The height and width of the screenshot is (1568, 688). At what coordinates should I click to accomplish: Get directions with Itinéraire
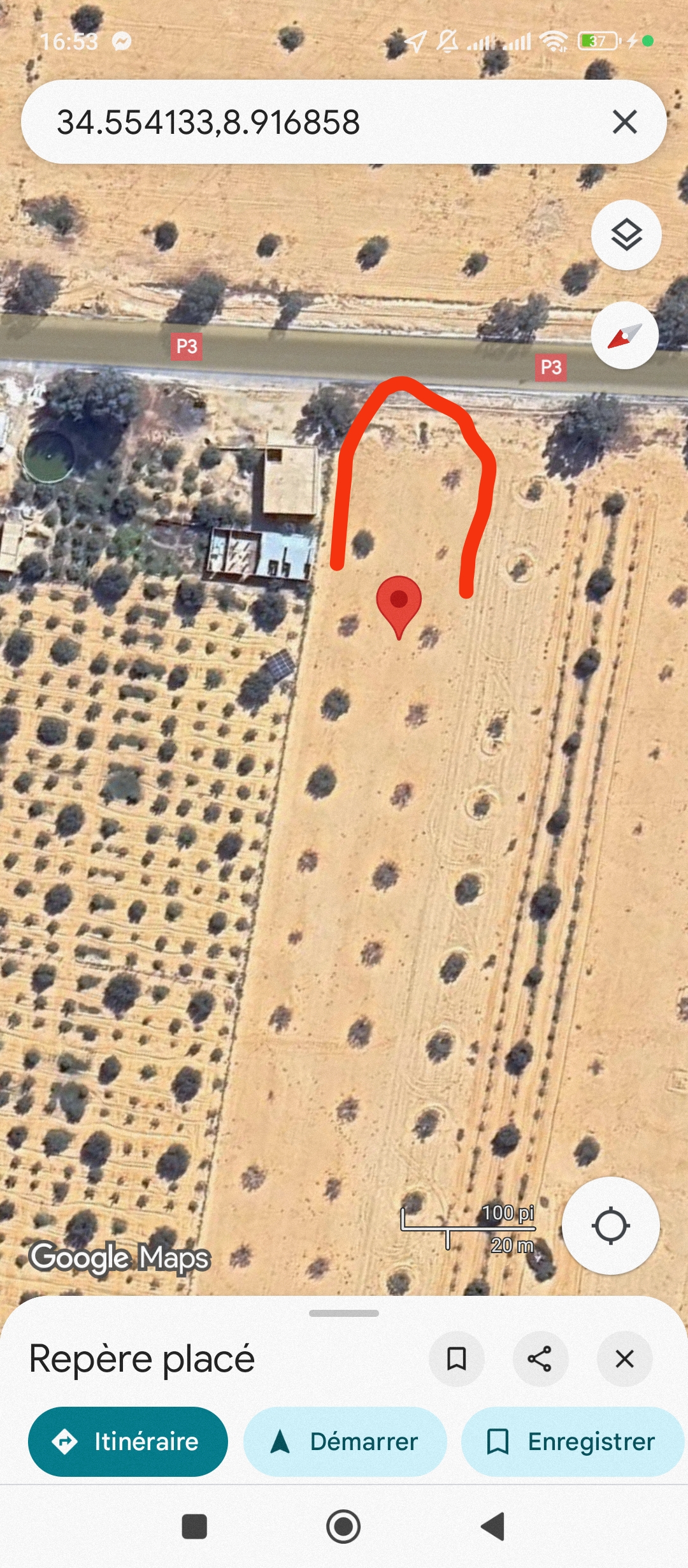pyautogui.click(x=128, y=1441)
